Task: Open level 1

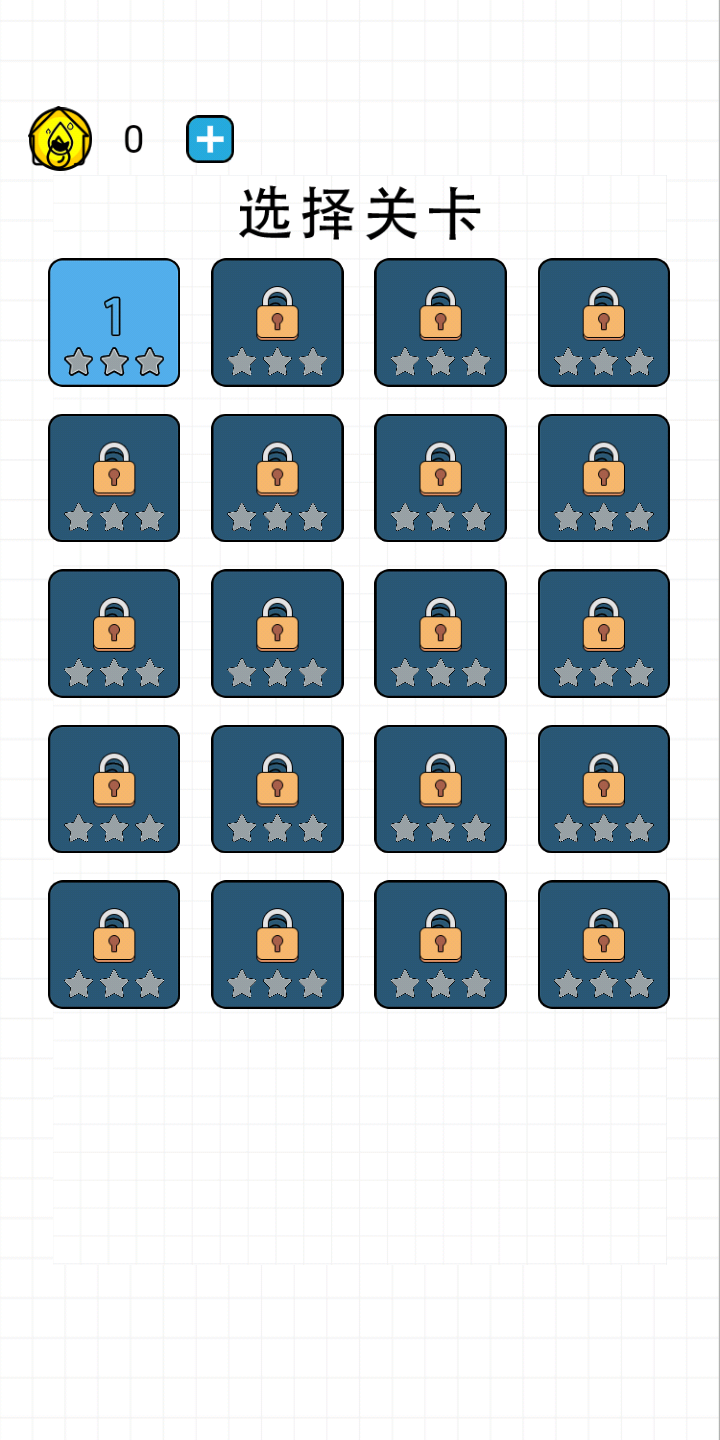Action: [114, 322]
